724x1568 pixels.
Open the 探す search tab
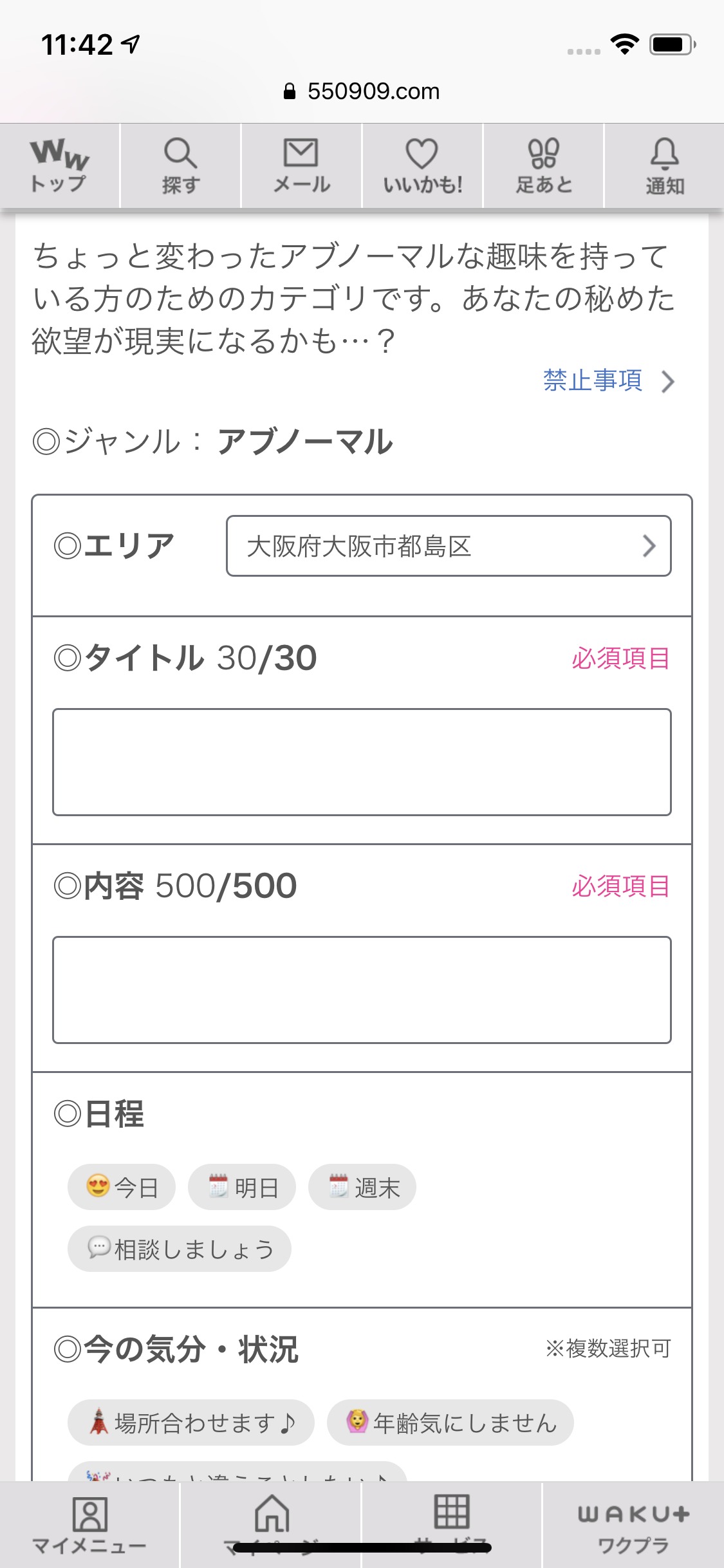click(x=181, y=165)
